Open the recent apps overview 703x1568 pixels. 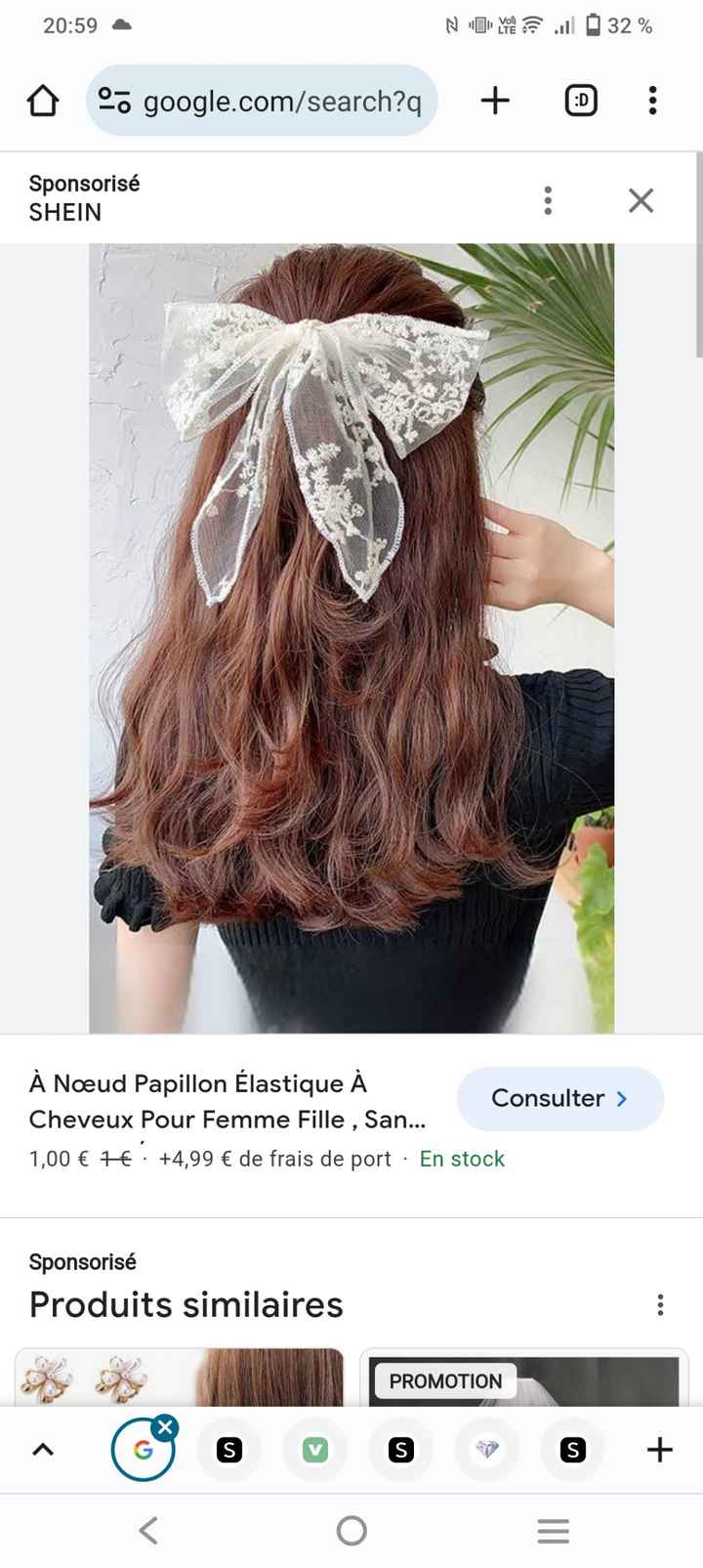coord(554,1530)
